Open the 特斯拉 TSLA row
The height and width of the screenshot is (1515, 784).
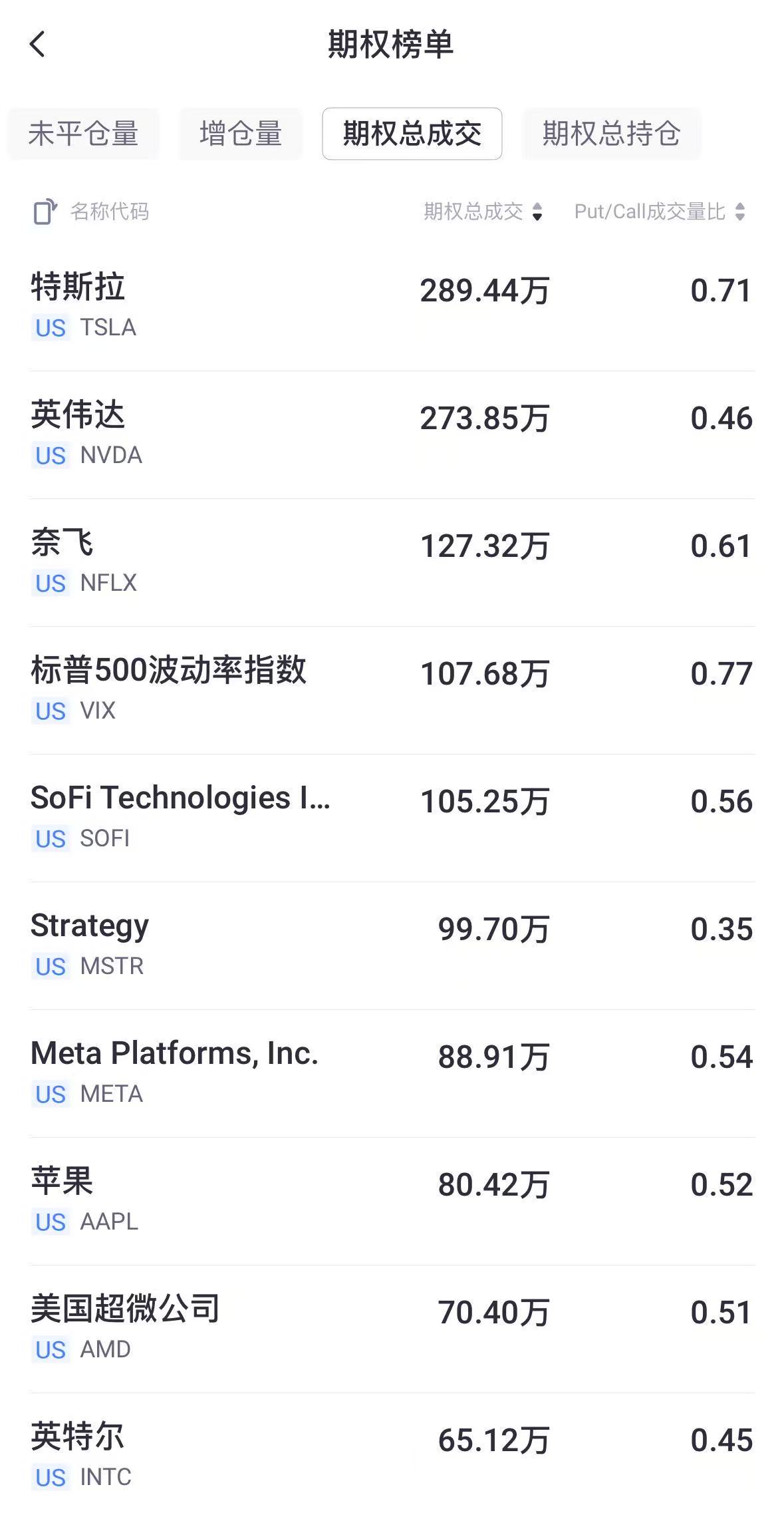pyautogui.click(x=392, y=305)
